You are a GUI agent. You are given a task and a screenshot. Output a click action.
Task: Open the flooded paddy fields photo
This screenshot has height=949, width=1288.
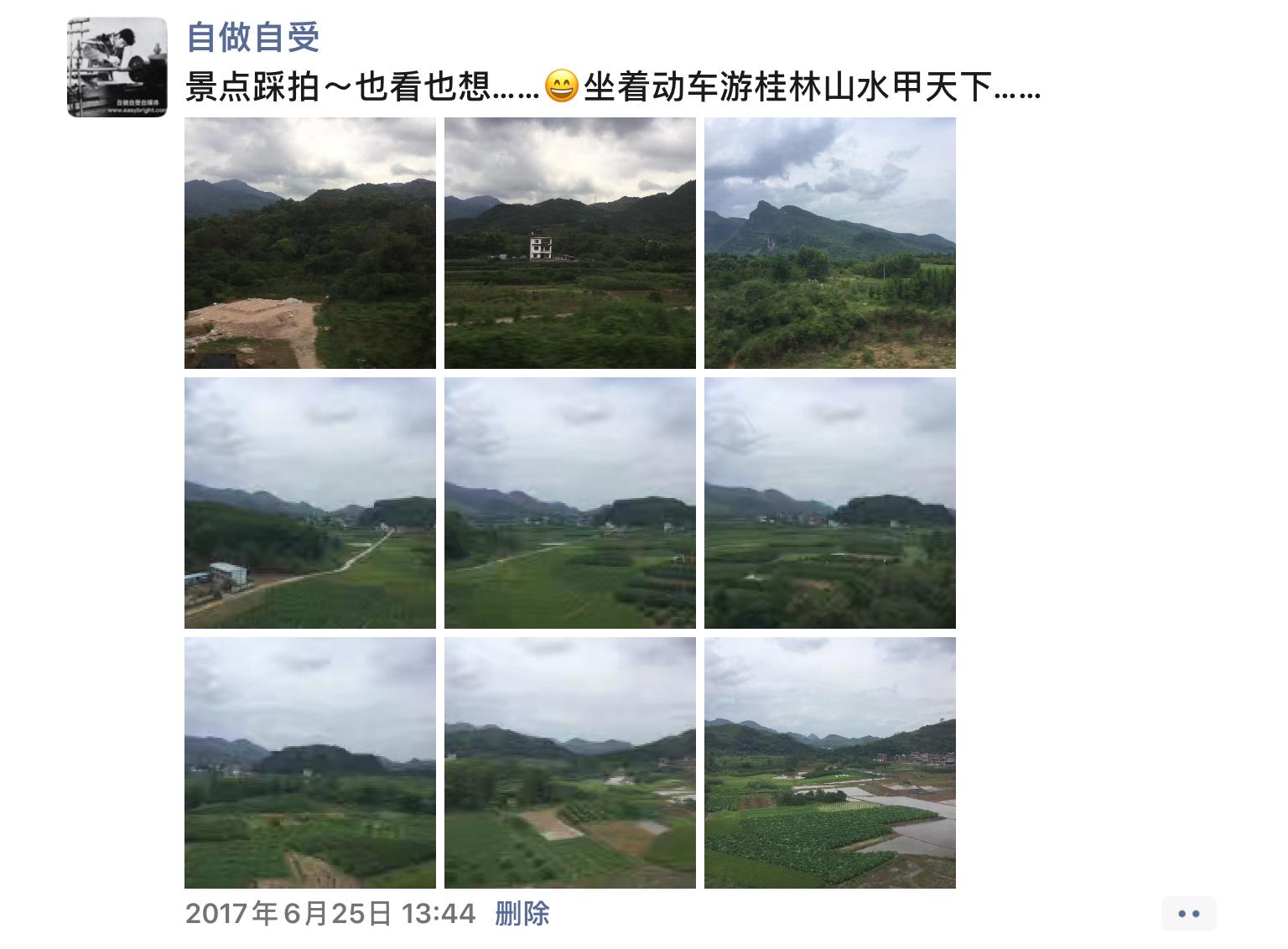pos(830,763)
